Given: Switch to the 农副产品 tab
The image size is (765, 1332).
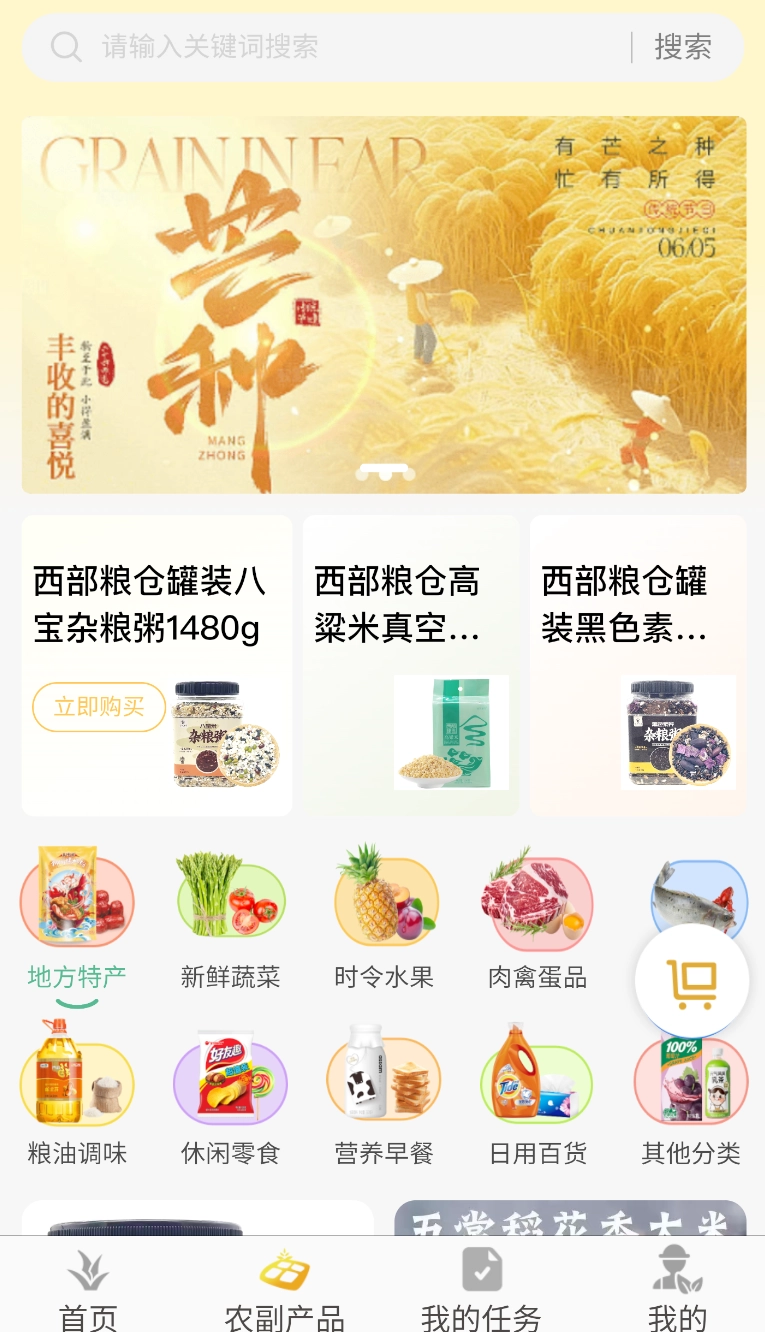Looking at the screenshot, I should coord(282,1290).
